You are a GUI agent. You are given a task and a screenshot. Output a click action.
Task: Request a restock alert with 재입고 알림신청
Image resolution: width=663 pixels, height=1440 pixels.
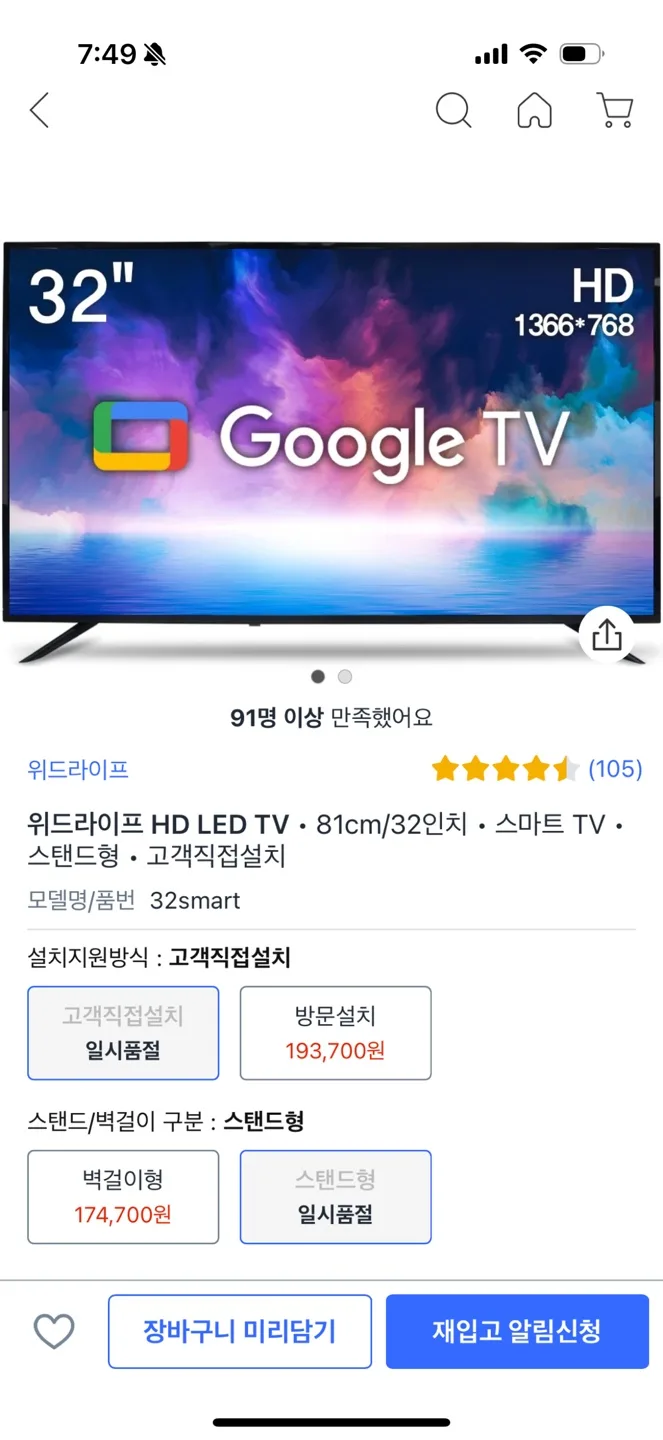[517, 1331]
